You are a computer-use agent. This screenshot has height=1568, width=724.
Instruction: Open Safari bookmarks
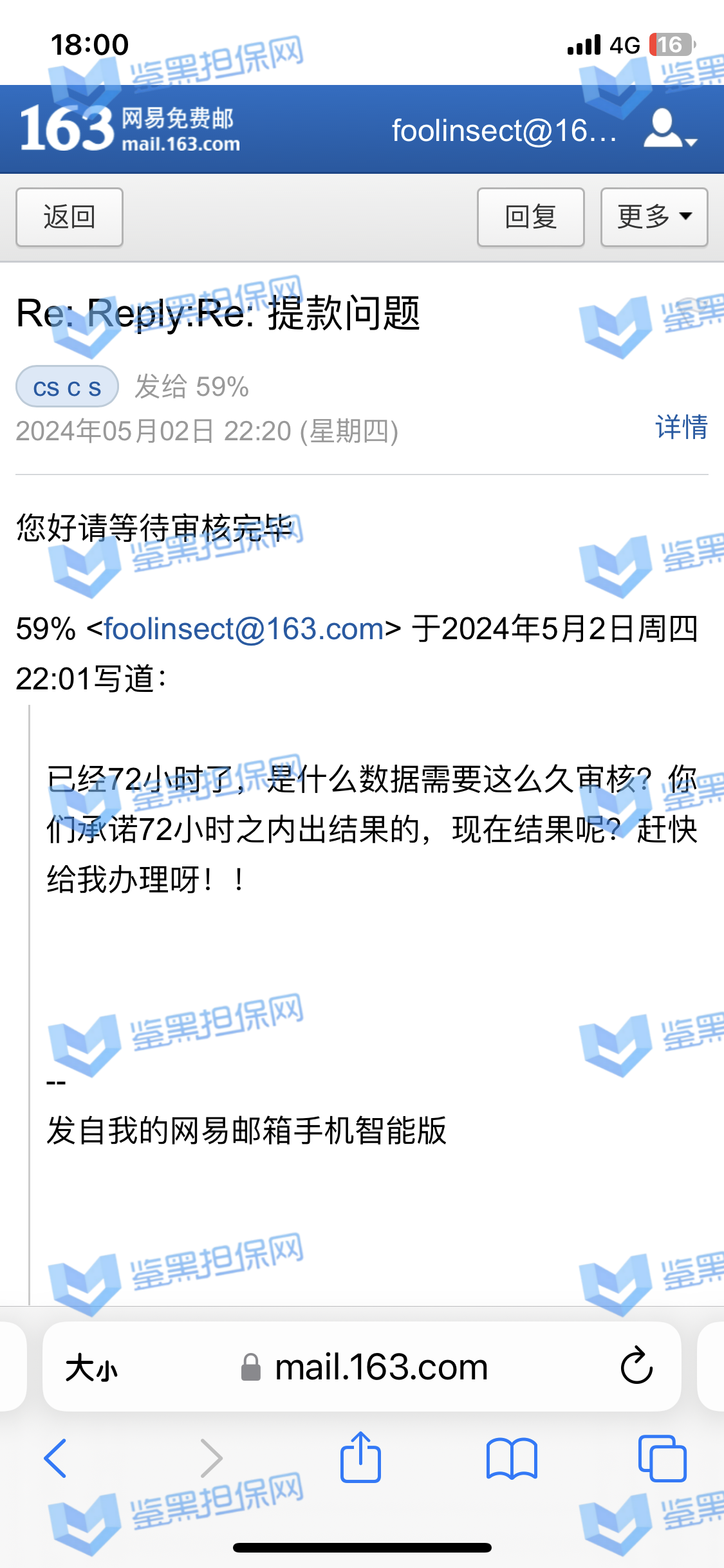[512, 1458]
